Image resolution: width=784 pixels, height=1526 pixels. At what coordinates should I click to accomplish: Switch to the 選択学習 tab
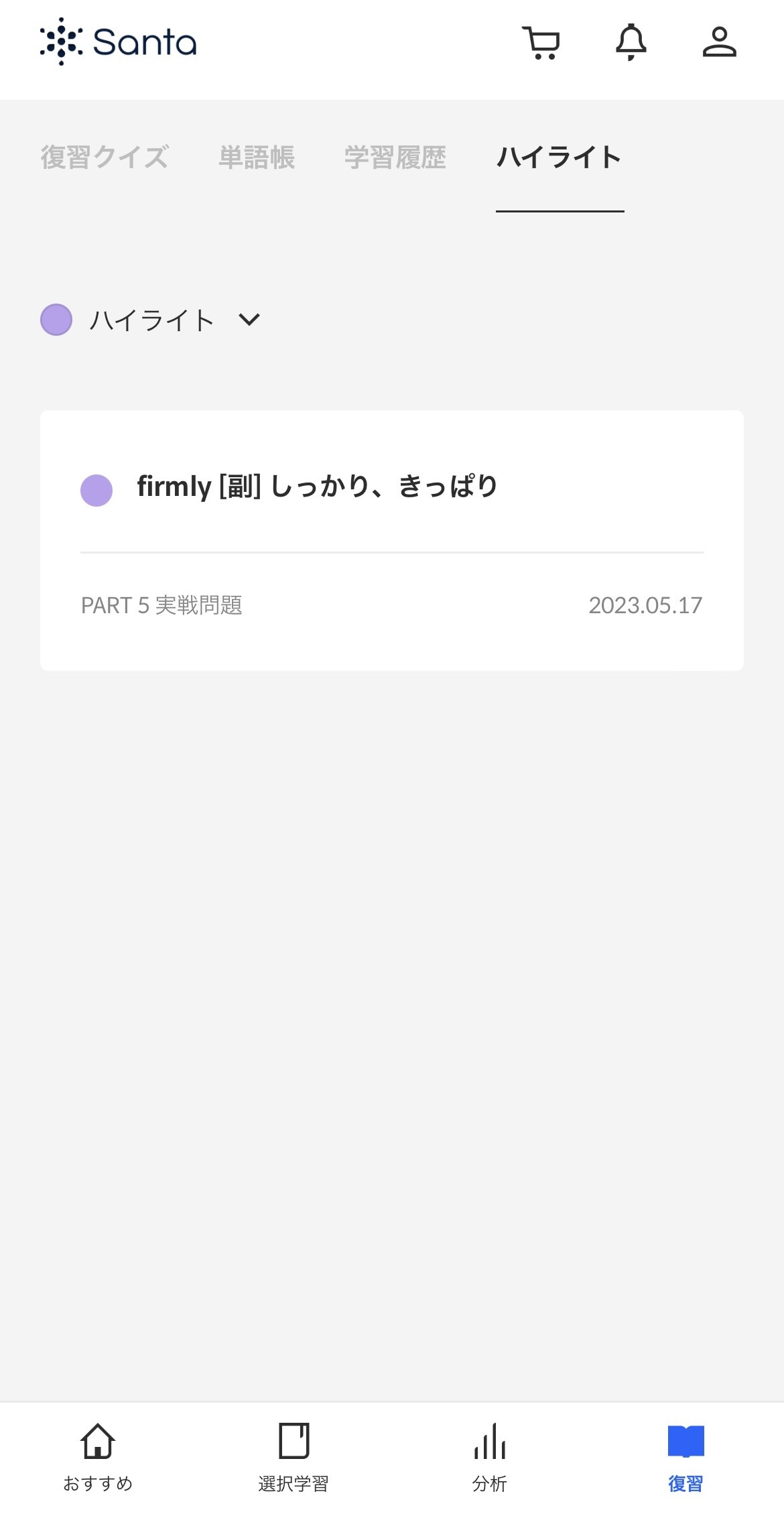(x=293, y=1457)
